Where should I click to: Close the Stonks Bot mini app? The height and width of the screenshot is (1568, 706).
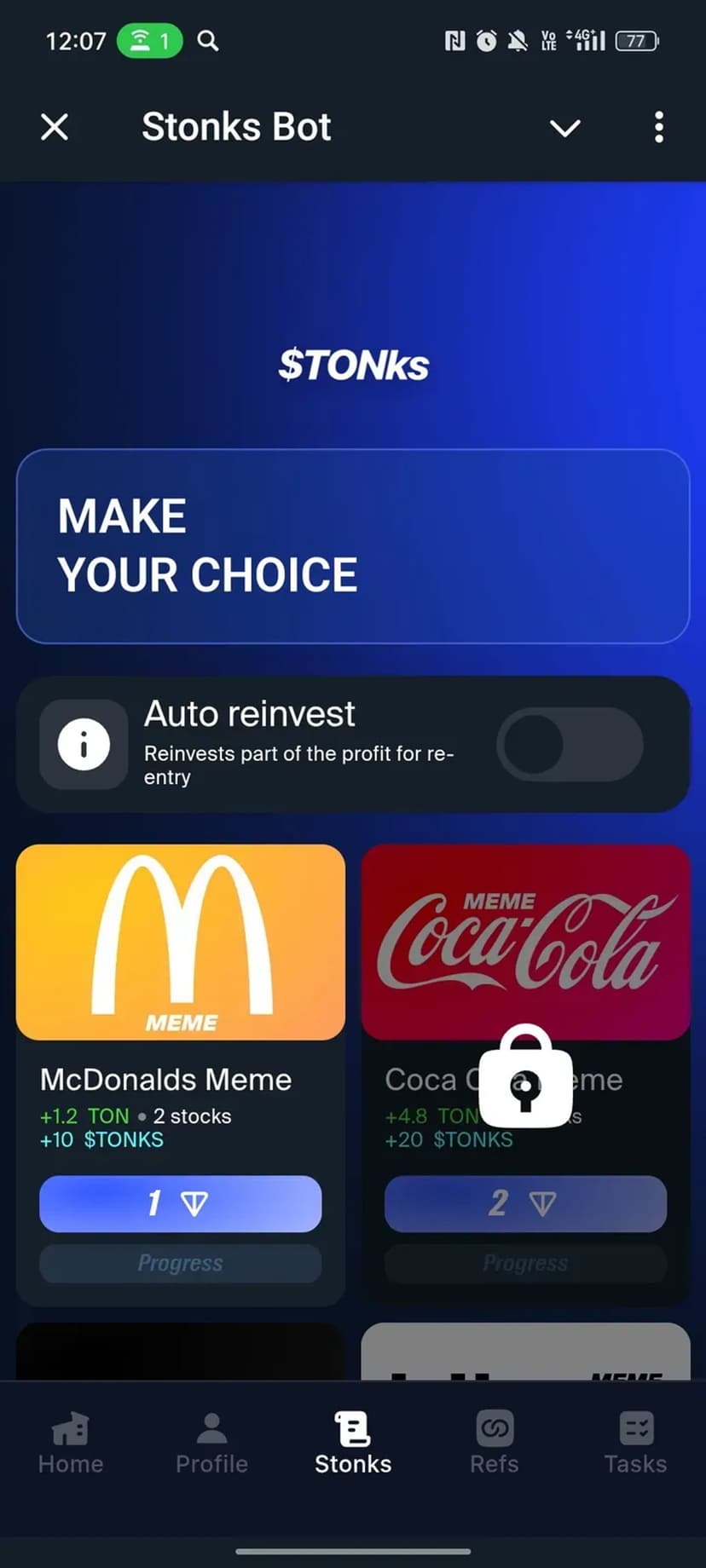click(x=55, y=128)
